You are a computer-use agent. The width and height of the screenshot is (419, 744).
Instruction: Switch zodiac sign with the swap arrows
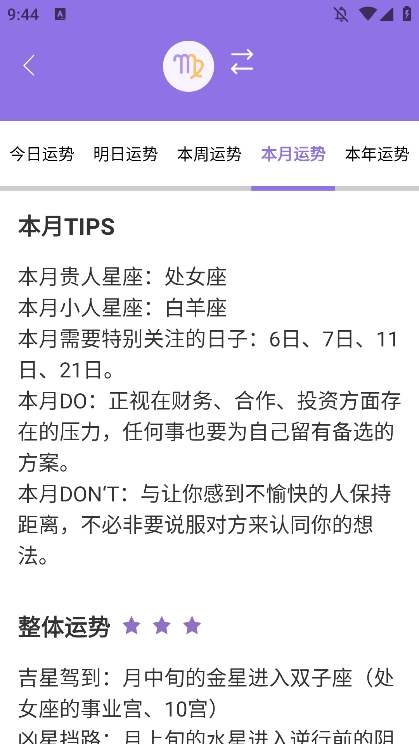pos(242,63)
